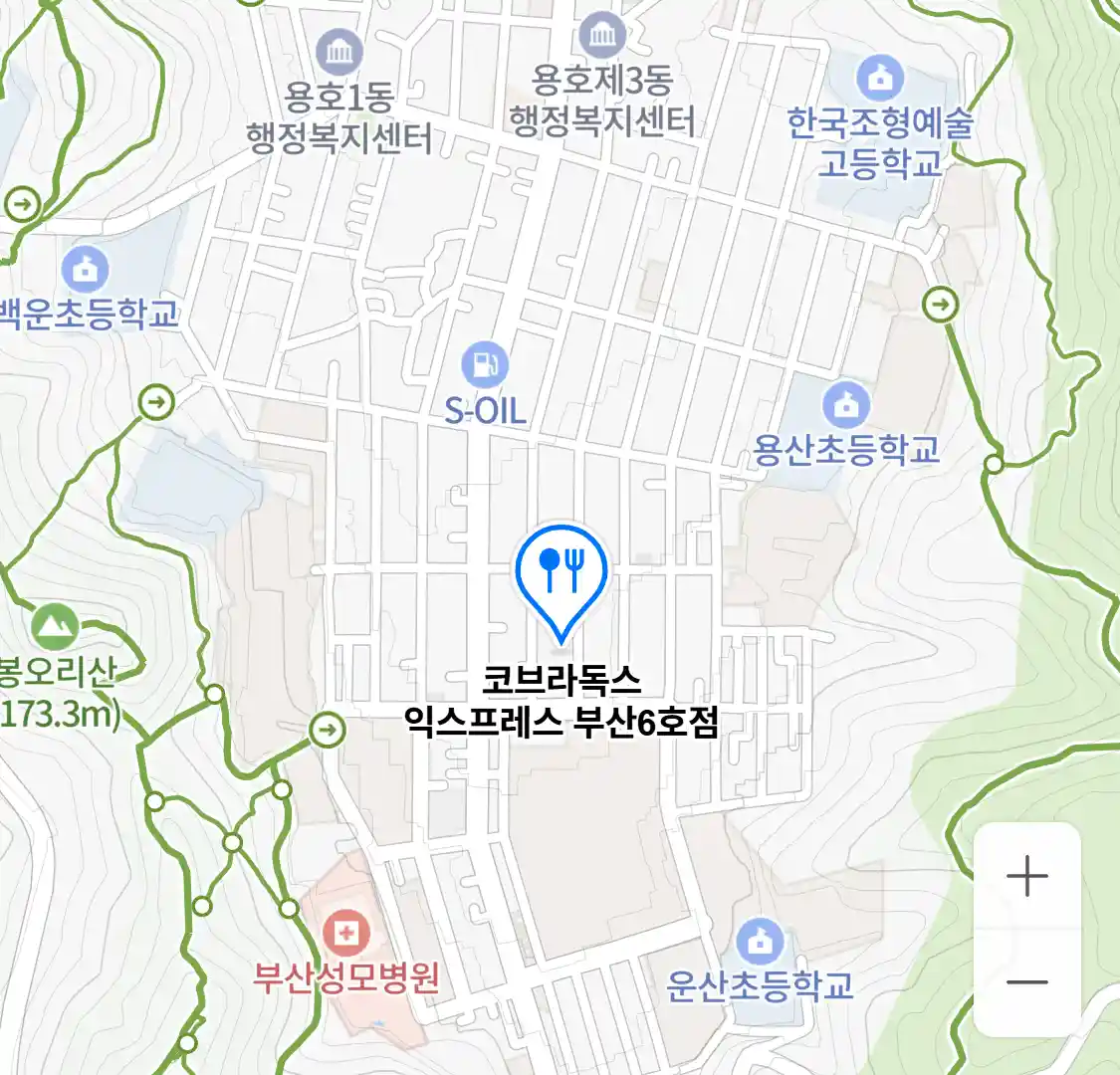
Task: Open 한국조형예술고등학교 marker
Action: (x=880, y=79)
